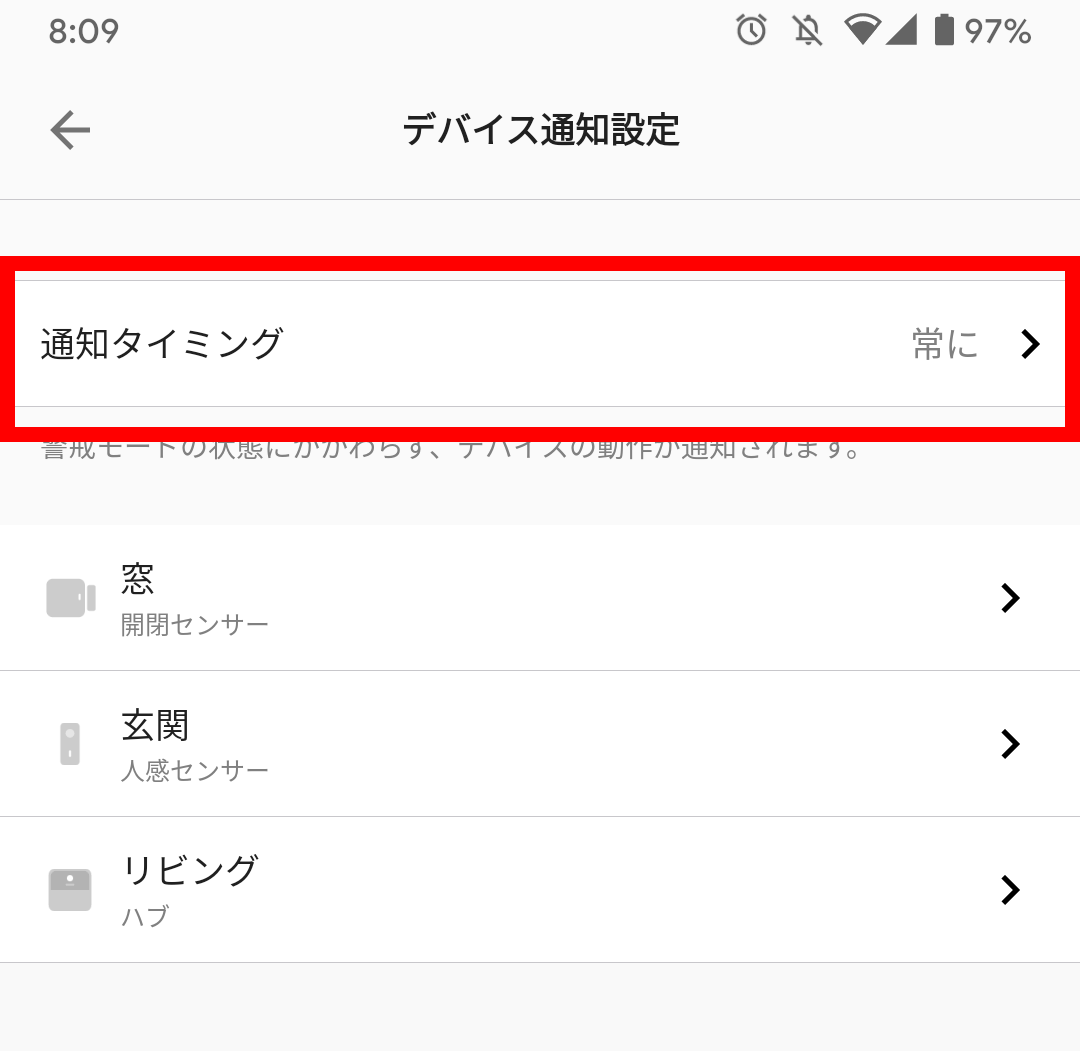Open the リビング ハブ device row

pos(540,890)
